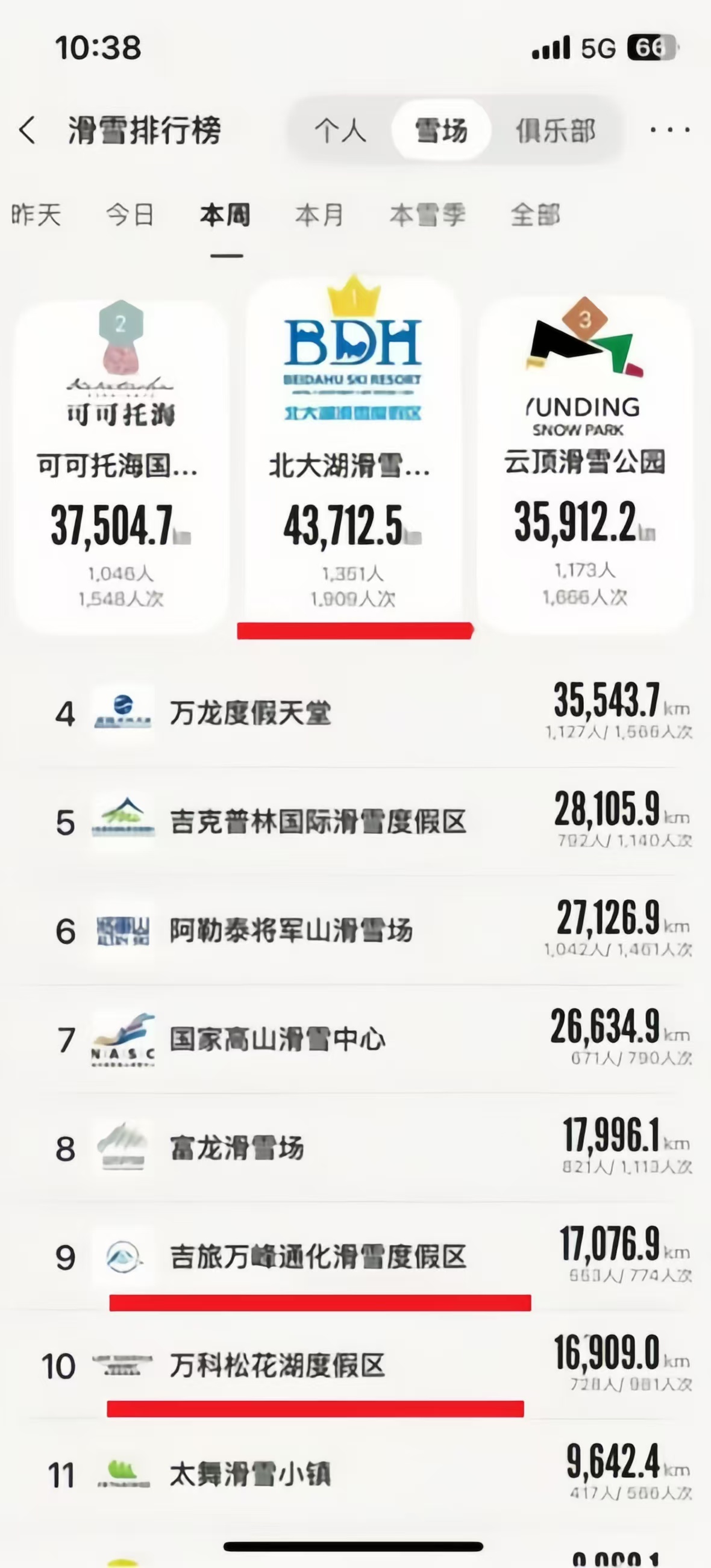The image size is (711, 1568).
Task: Open the first-place 北大湖滑雪 card
Action: pyautogui.click(x=352, y=450)
